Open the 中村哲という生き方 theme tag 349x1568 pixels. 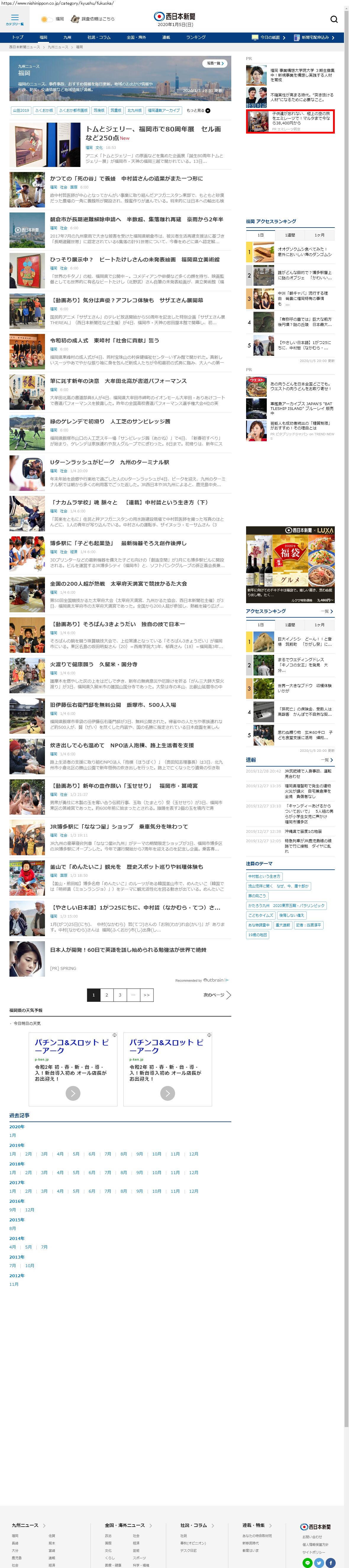[x=264, y=876]
